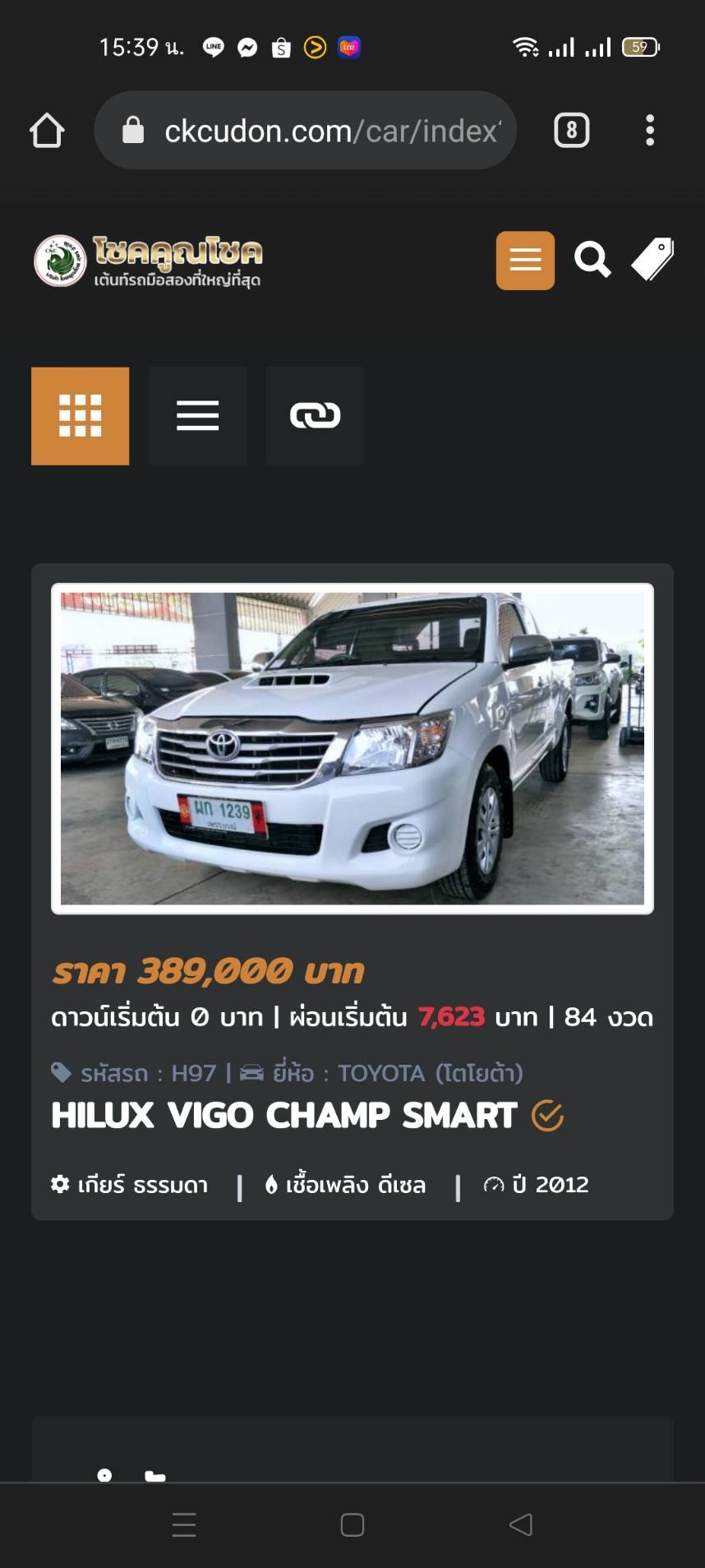Open the tab switcher showing 8 tabs
The height and width of the screenshot is (1568, 705).
571,131
